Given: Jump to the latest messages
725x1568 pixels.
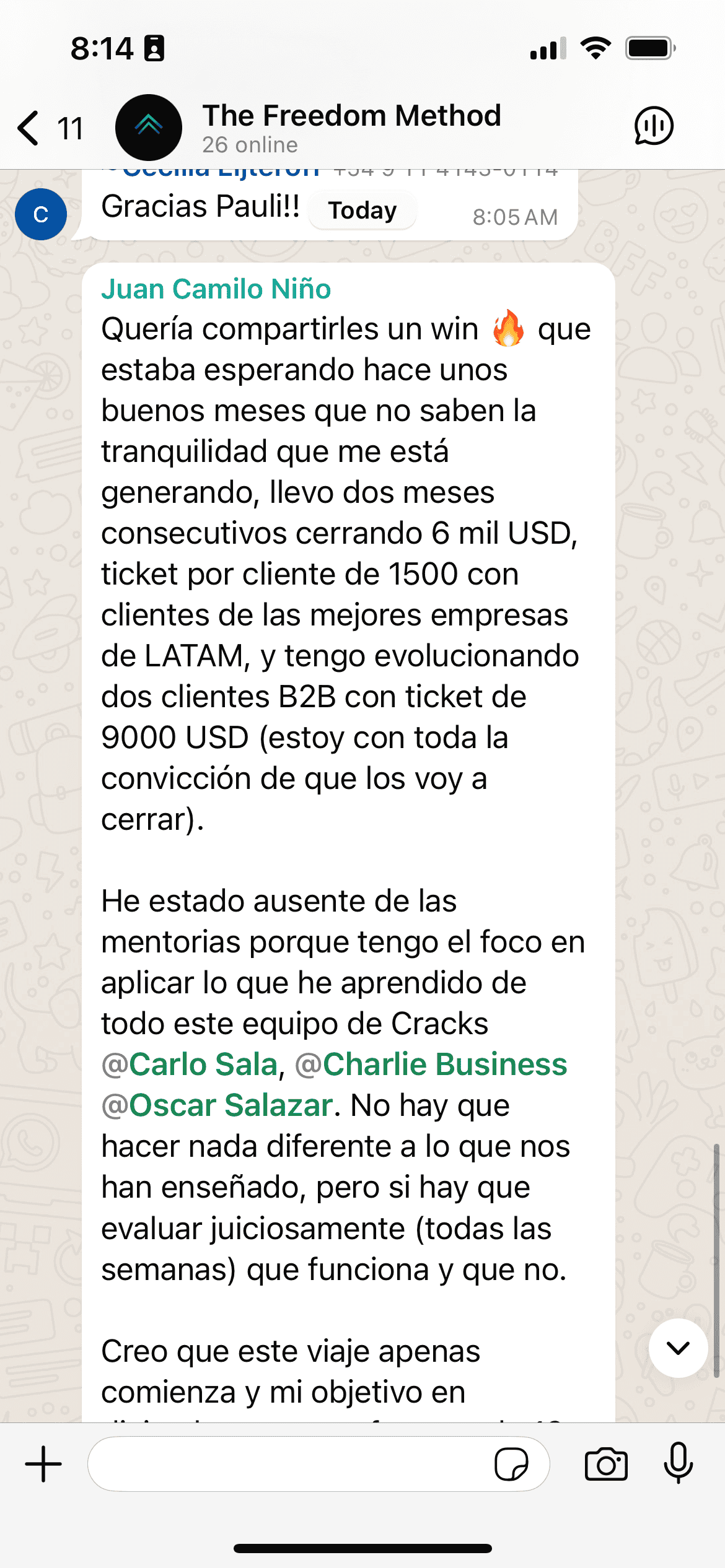Looking at the screenshot, I should click(x=678, y=1348).
